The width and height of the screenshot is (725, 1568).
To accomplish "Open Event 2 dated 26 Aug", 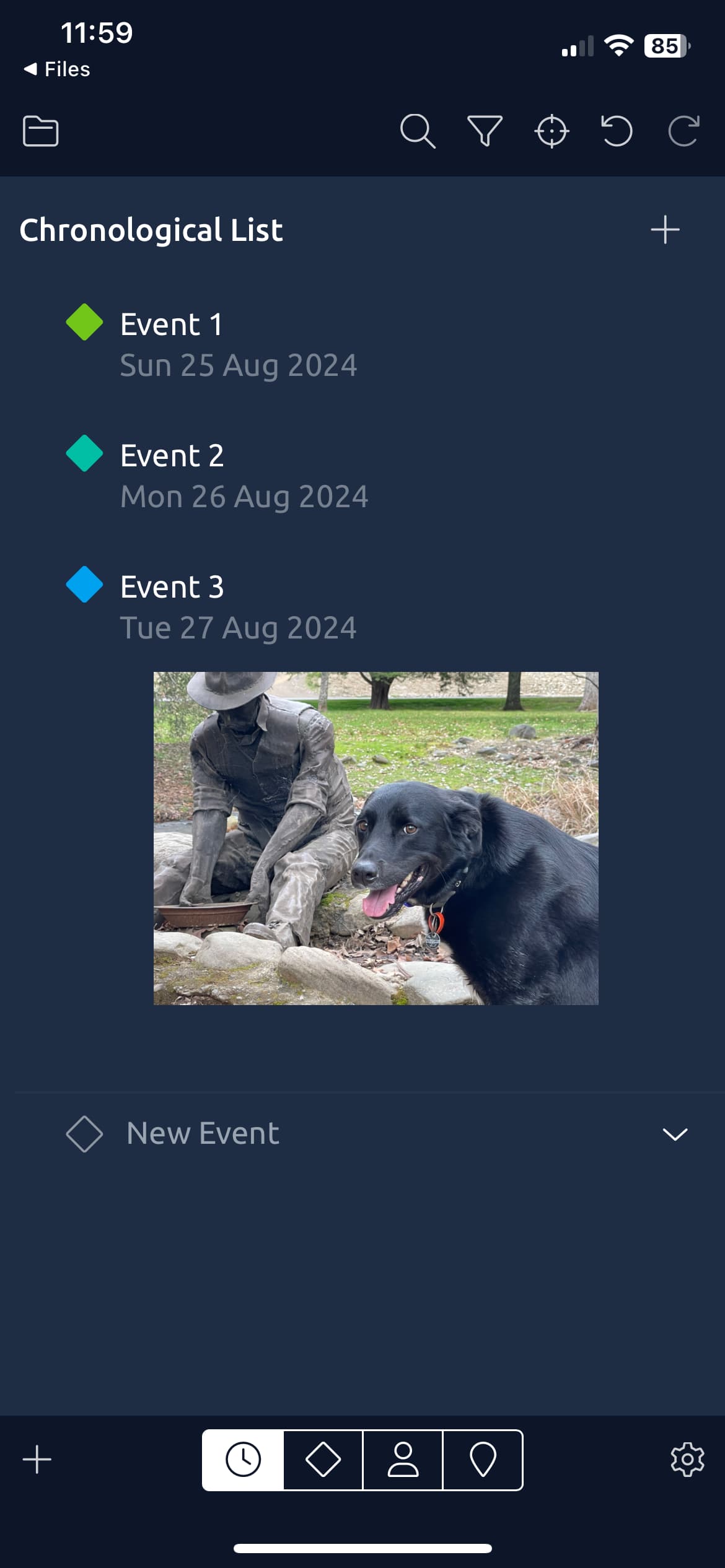I will pyautogui.click(x=244, y=475).
